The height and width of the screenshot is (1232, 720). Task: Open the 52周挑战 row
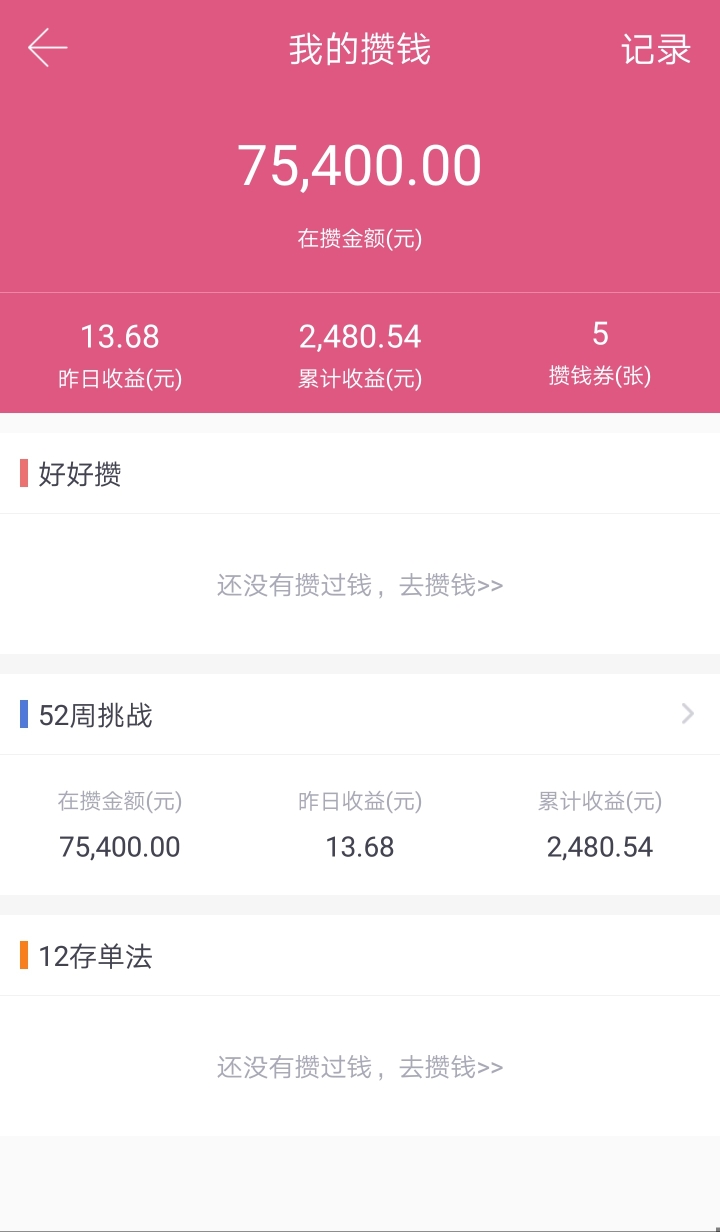tap(360, 715)
